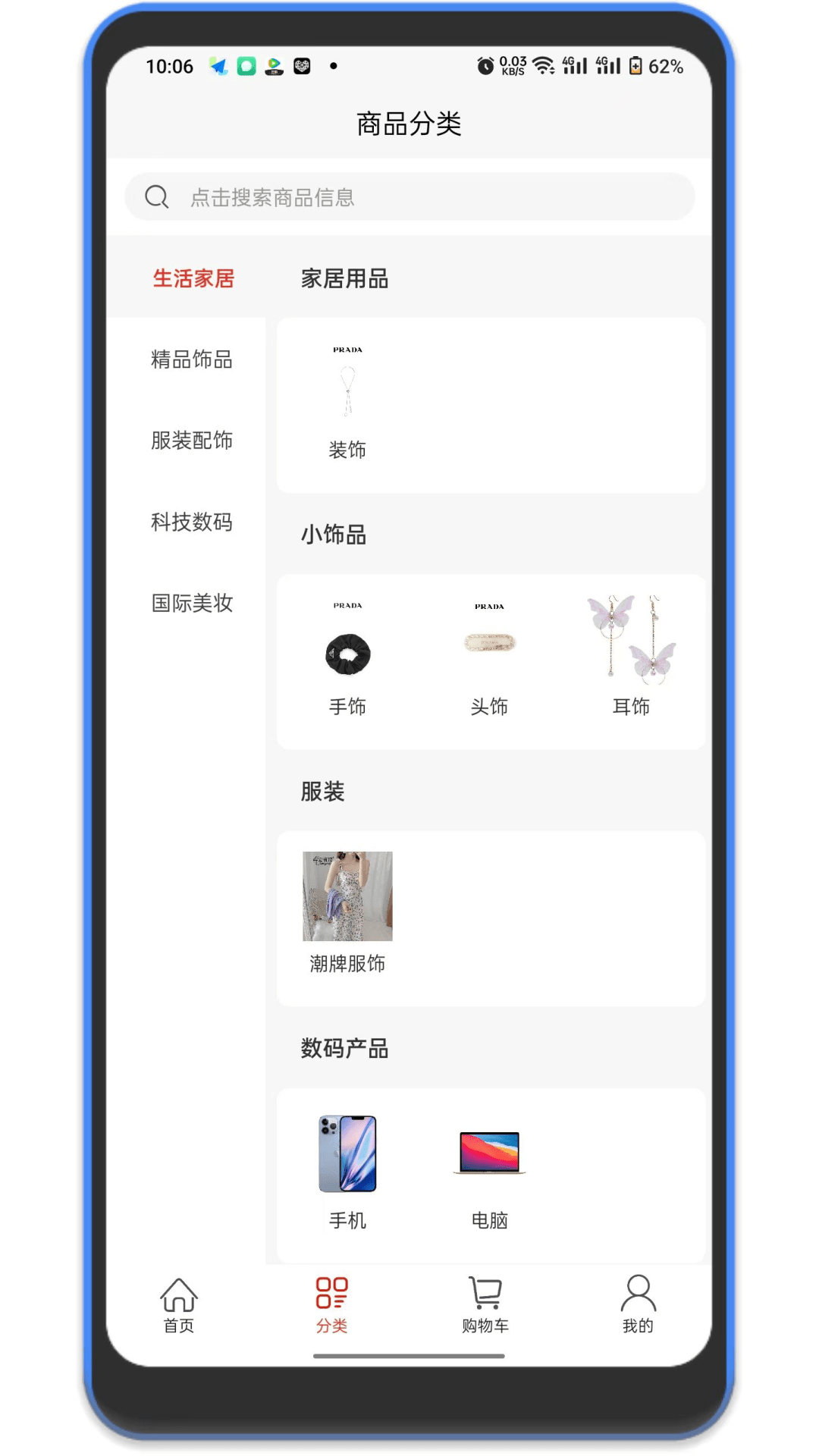Switch to the 我的 tab
This screenshot has height=1456, width=819.
(x=638, y=1304)
